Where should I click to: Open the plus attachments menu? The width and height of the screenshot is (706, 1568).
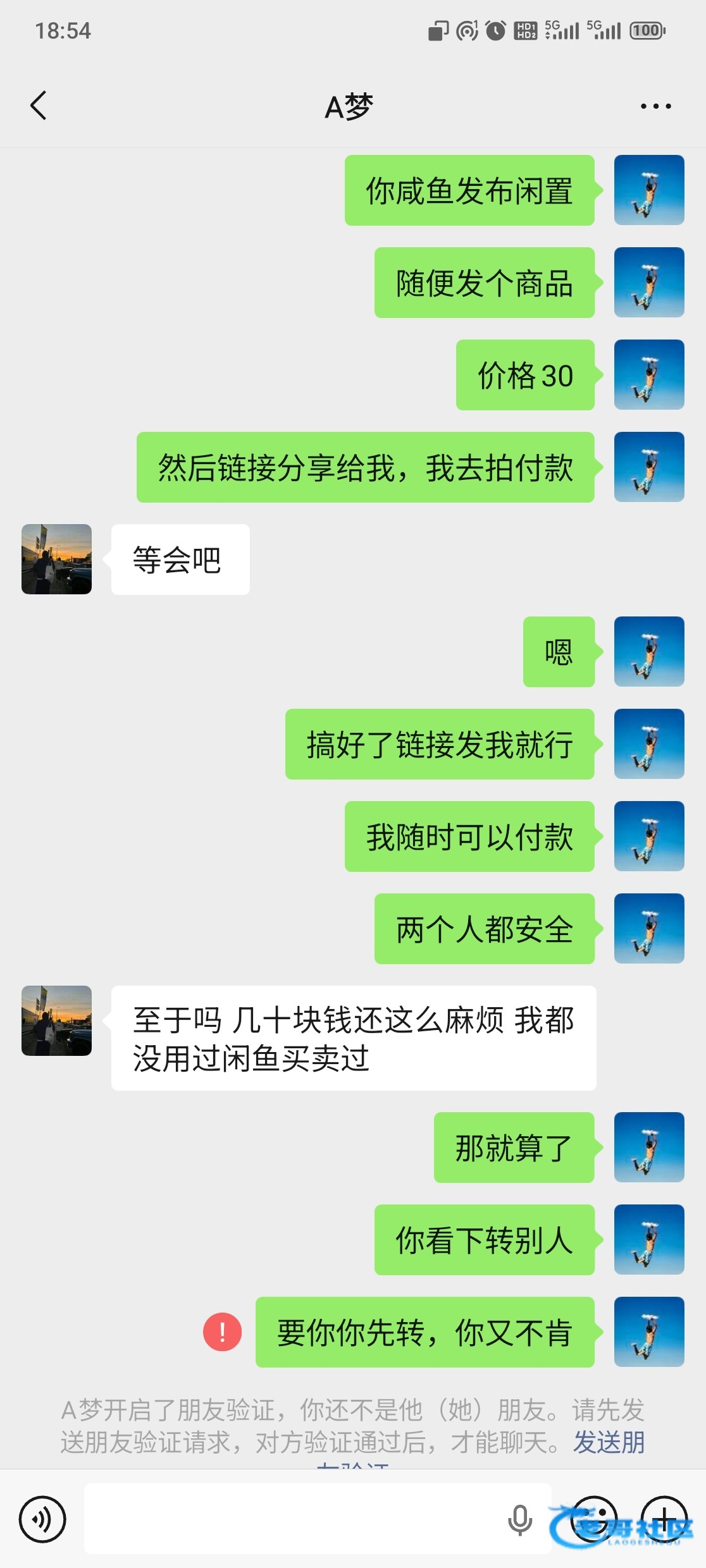point(664,1519)
